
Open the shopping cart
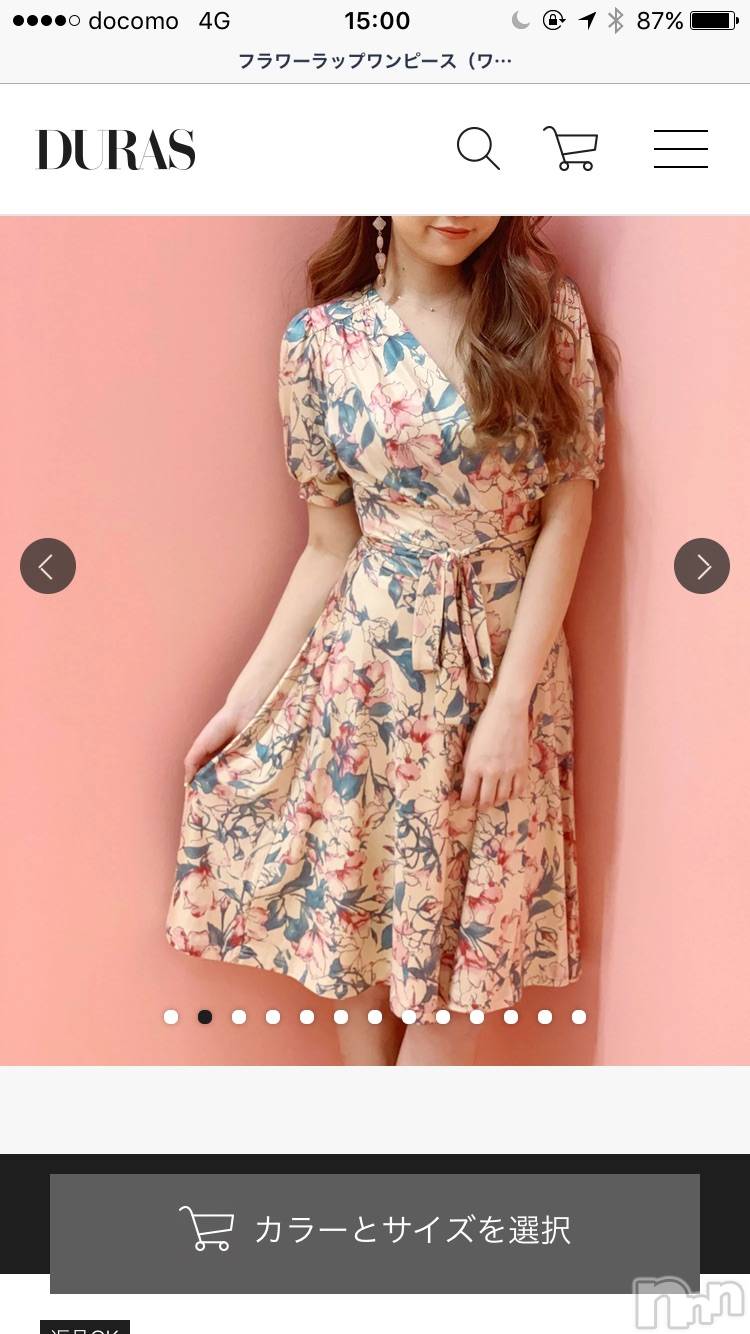(570, 149)
